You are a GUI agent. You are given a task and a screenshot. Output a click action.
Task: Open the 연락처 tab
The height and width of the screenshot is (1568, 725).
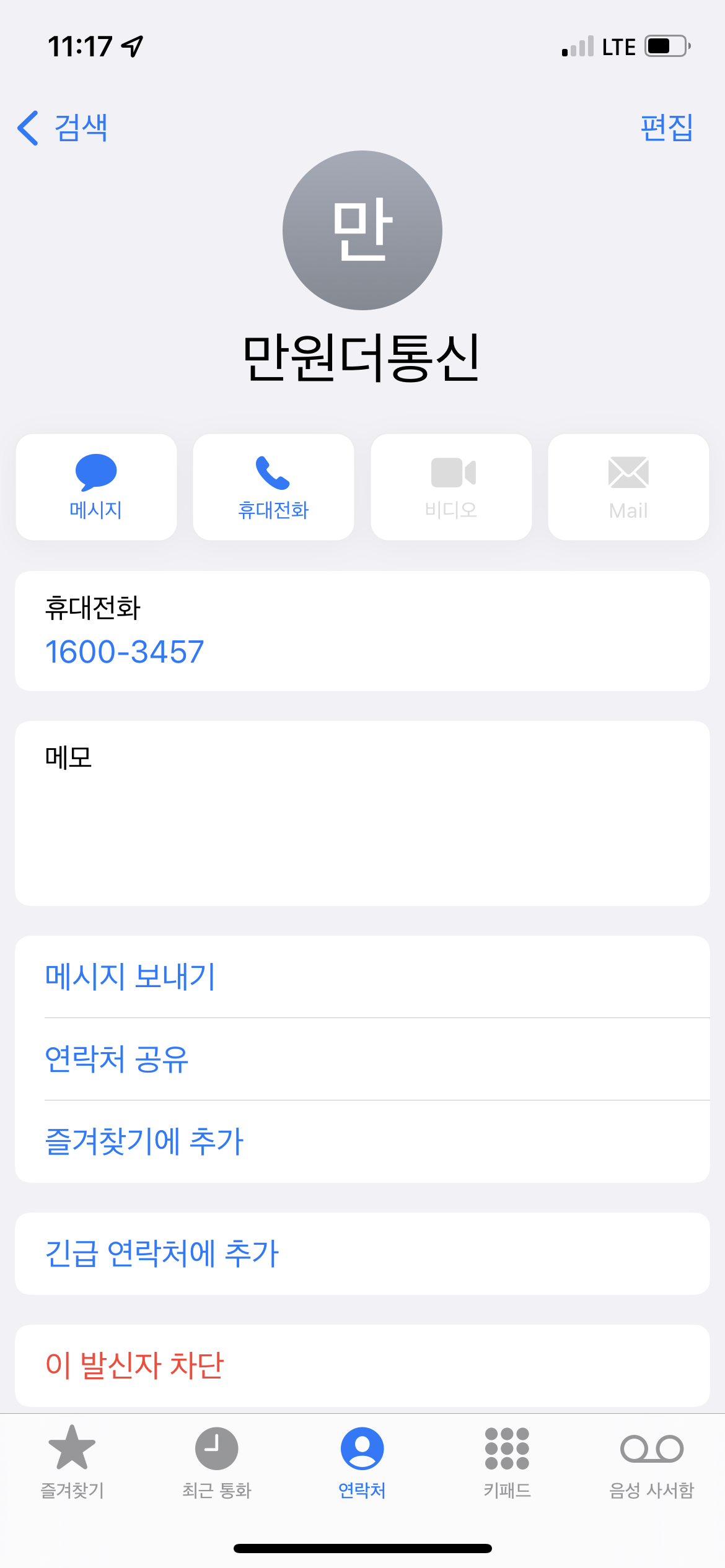362,1462
